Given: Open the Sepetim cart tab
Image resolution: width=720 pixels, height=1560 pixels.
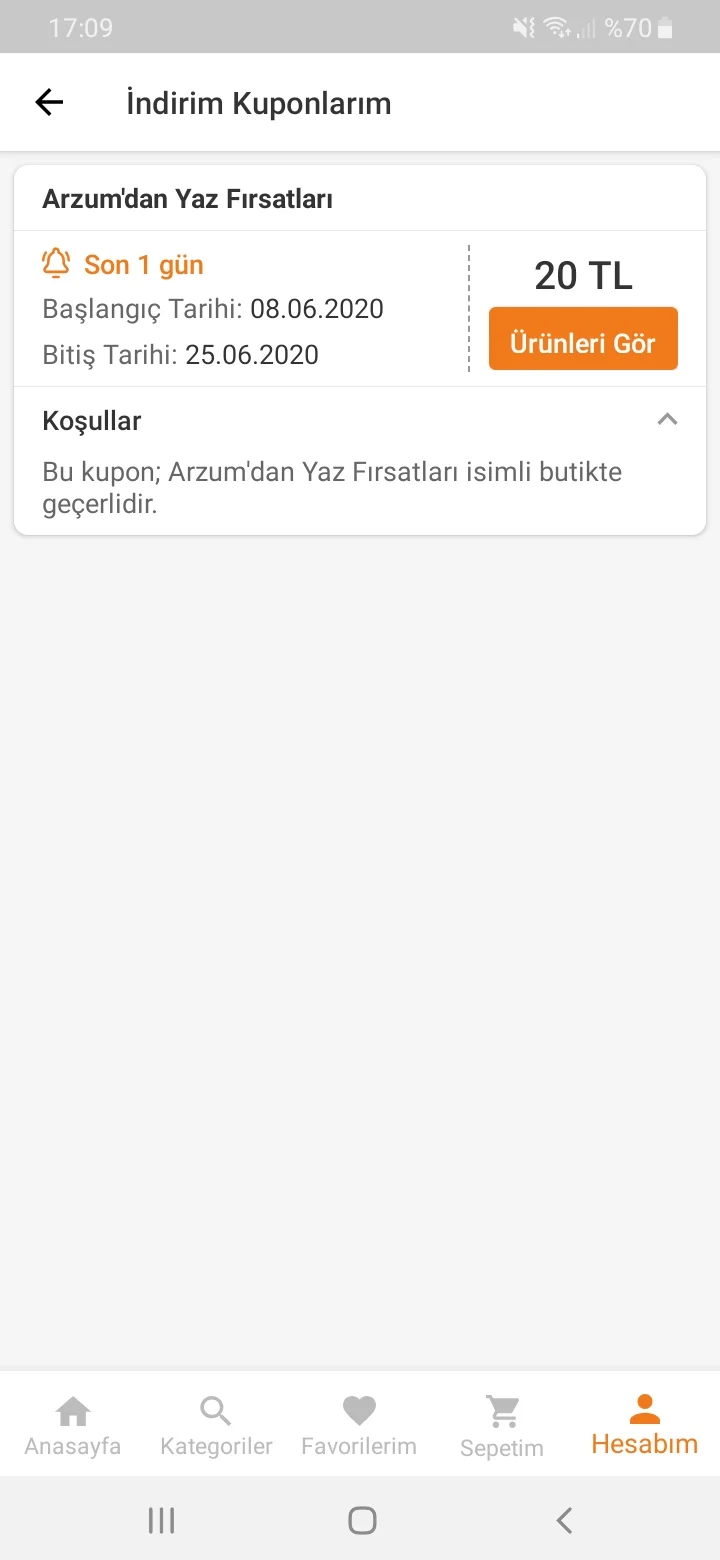Looking at the screenshot, I should coord(502,1426).
